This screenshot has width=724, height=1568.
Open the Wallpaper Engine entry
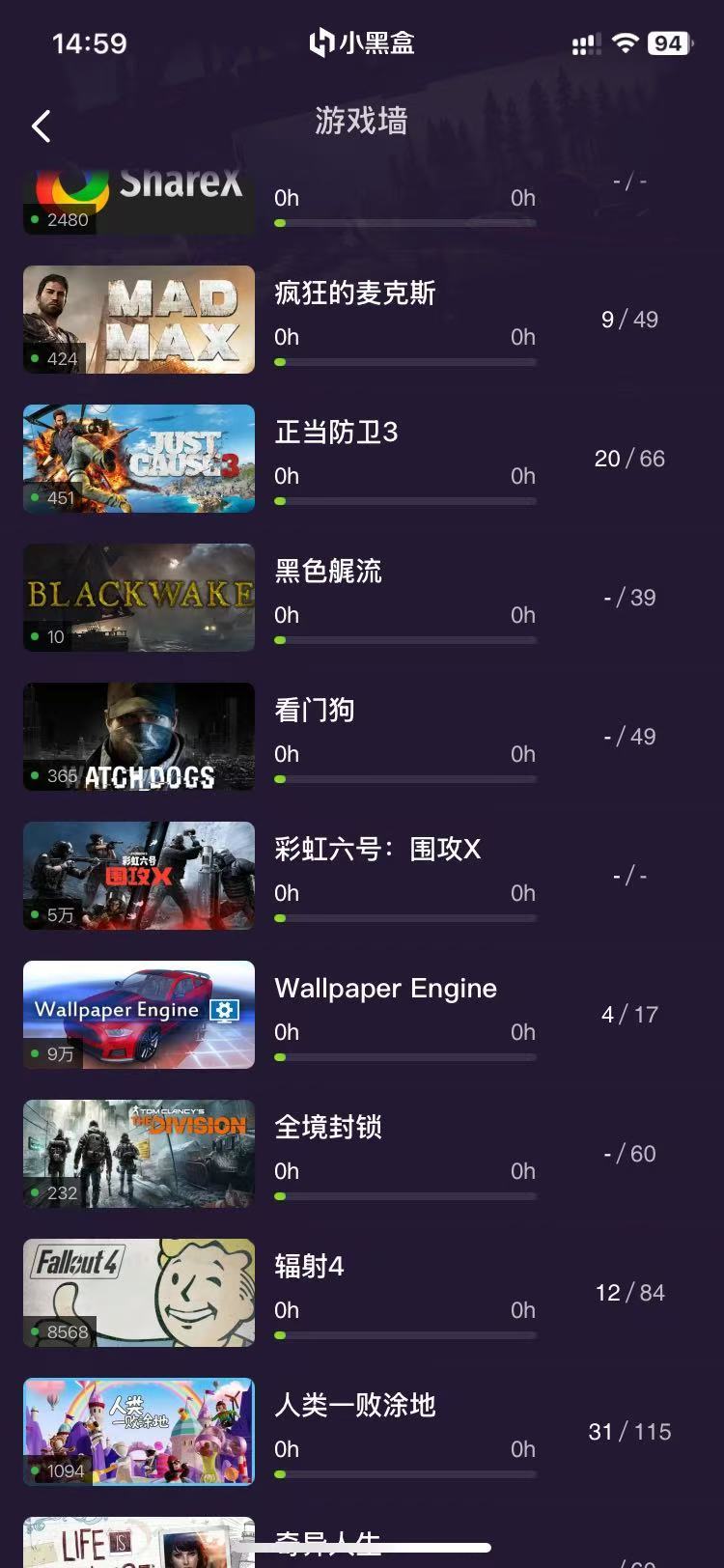(x=362, y=1015)
